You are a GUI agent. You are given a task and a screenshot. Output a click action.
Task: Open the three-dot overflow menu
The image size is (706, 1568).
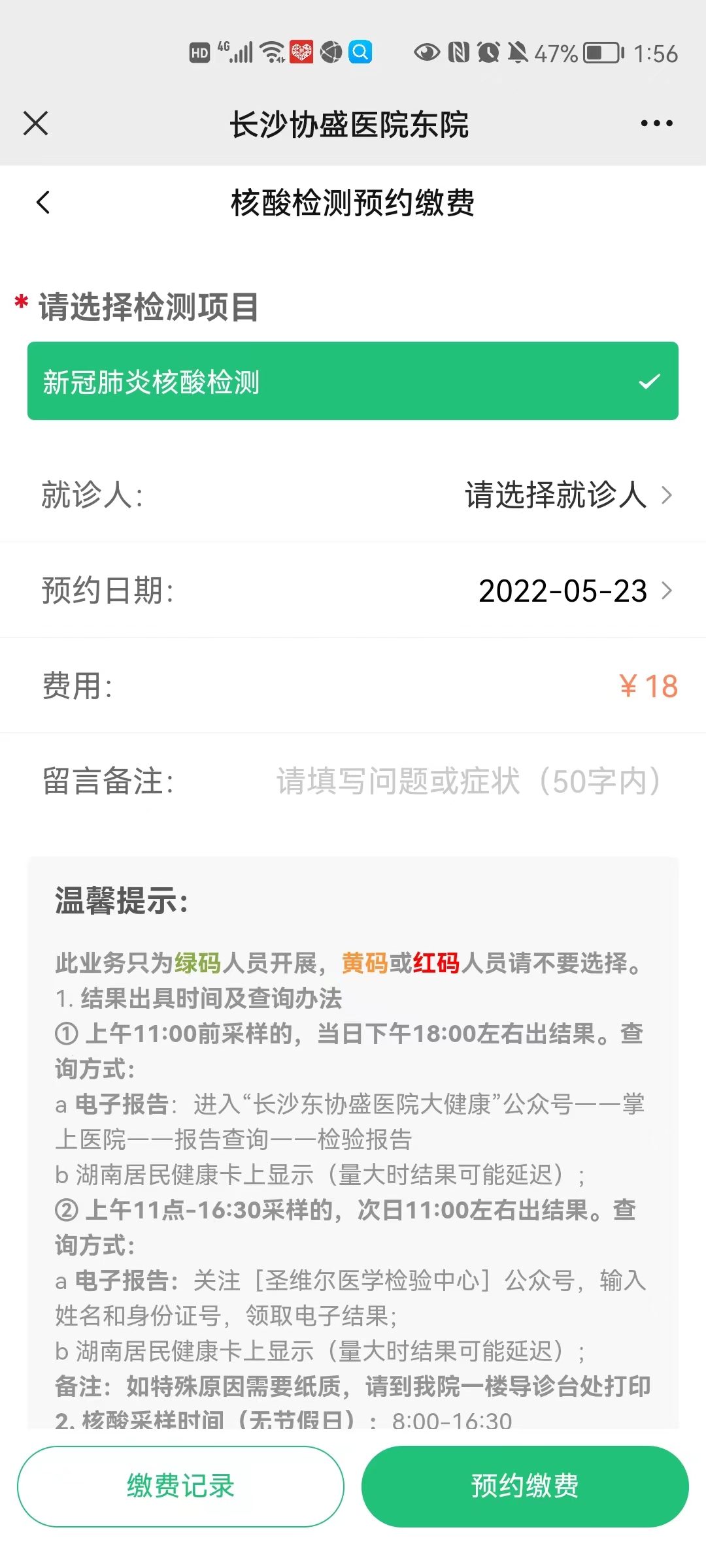click(656, 123)
